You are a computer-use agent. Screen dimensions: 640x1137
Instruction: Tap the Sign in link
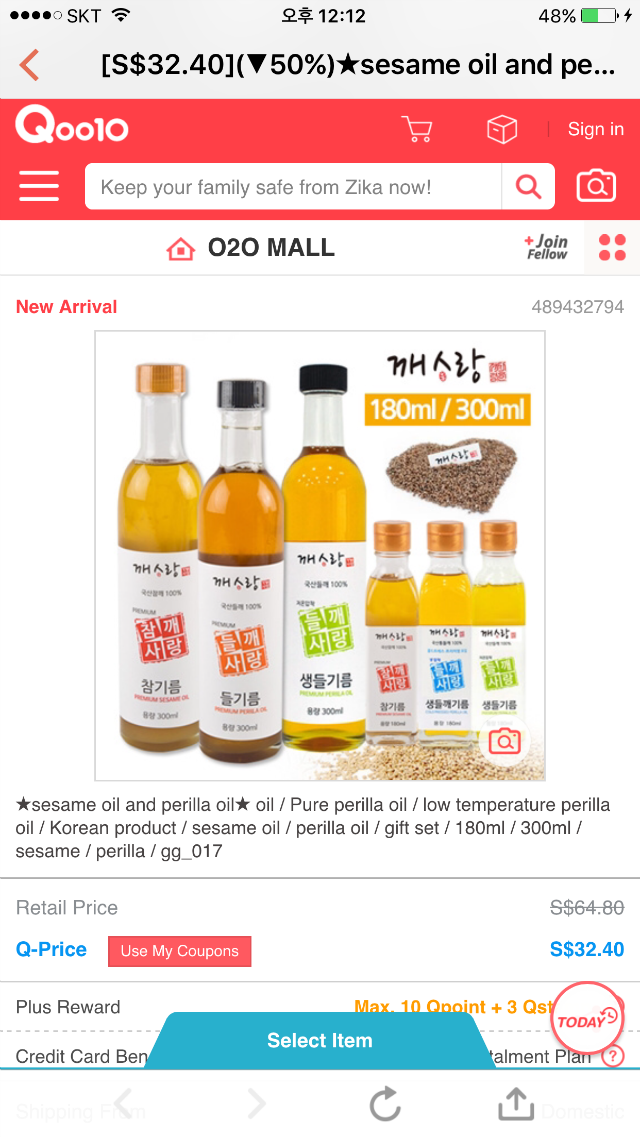coord(595,129)
